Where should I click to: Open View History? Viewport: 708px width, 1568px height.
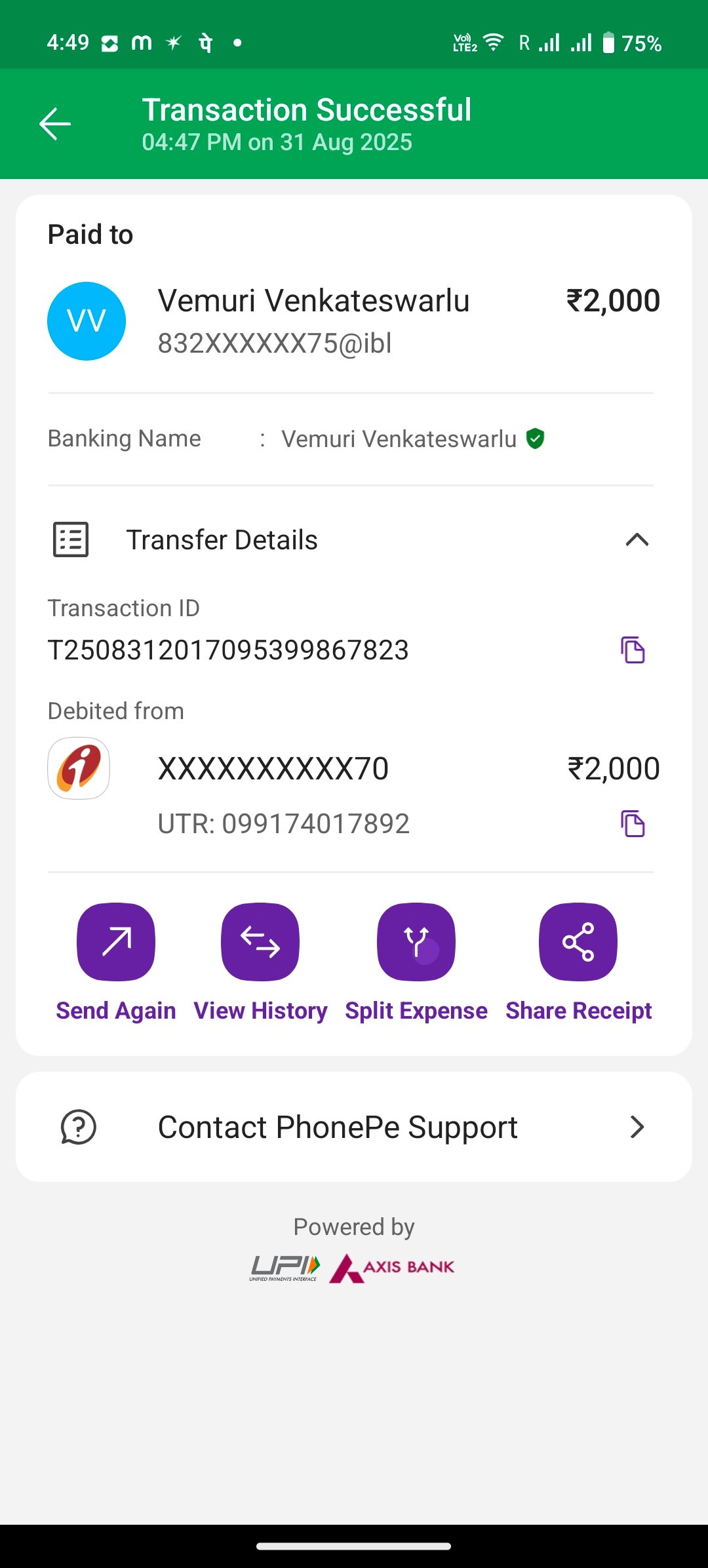pyautogui.click(x=260, y=942)
